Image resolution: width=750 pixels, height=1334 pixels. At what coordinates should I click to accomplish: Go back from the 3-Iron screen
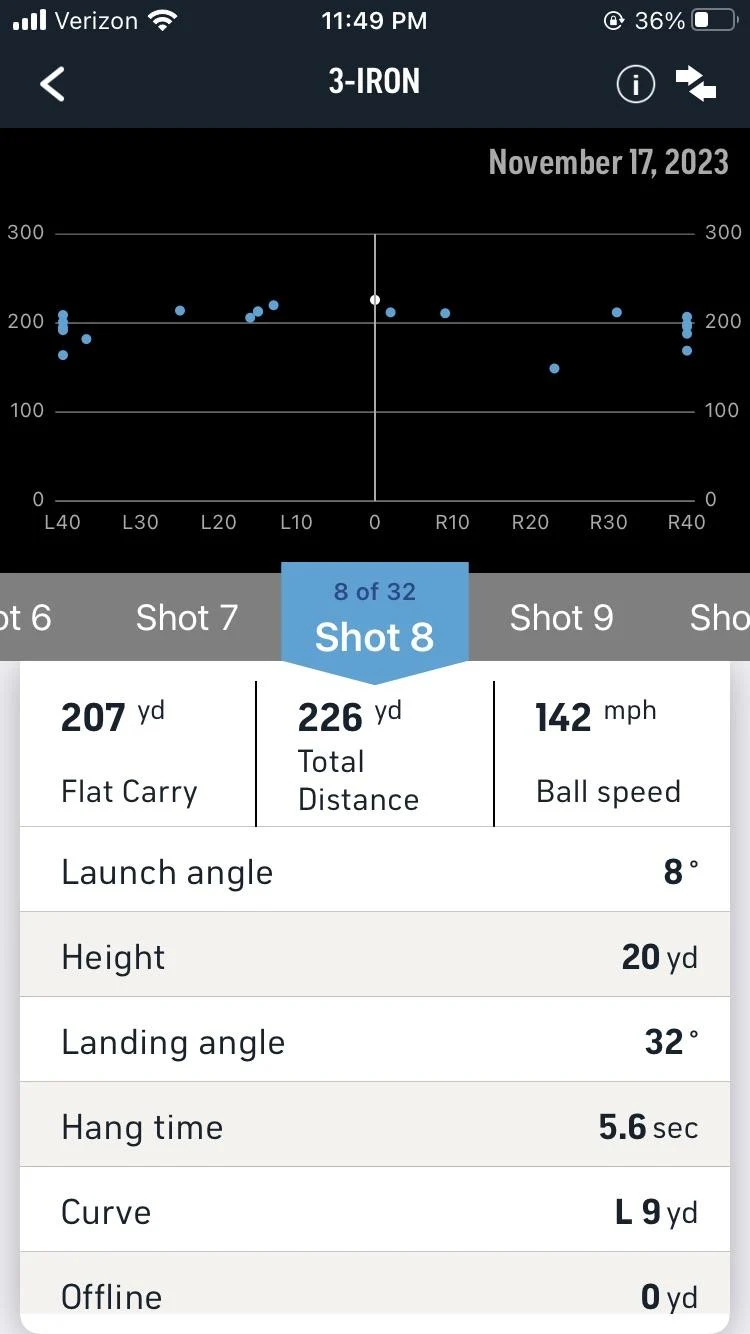52,84
